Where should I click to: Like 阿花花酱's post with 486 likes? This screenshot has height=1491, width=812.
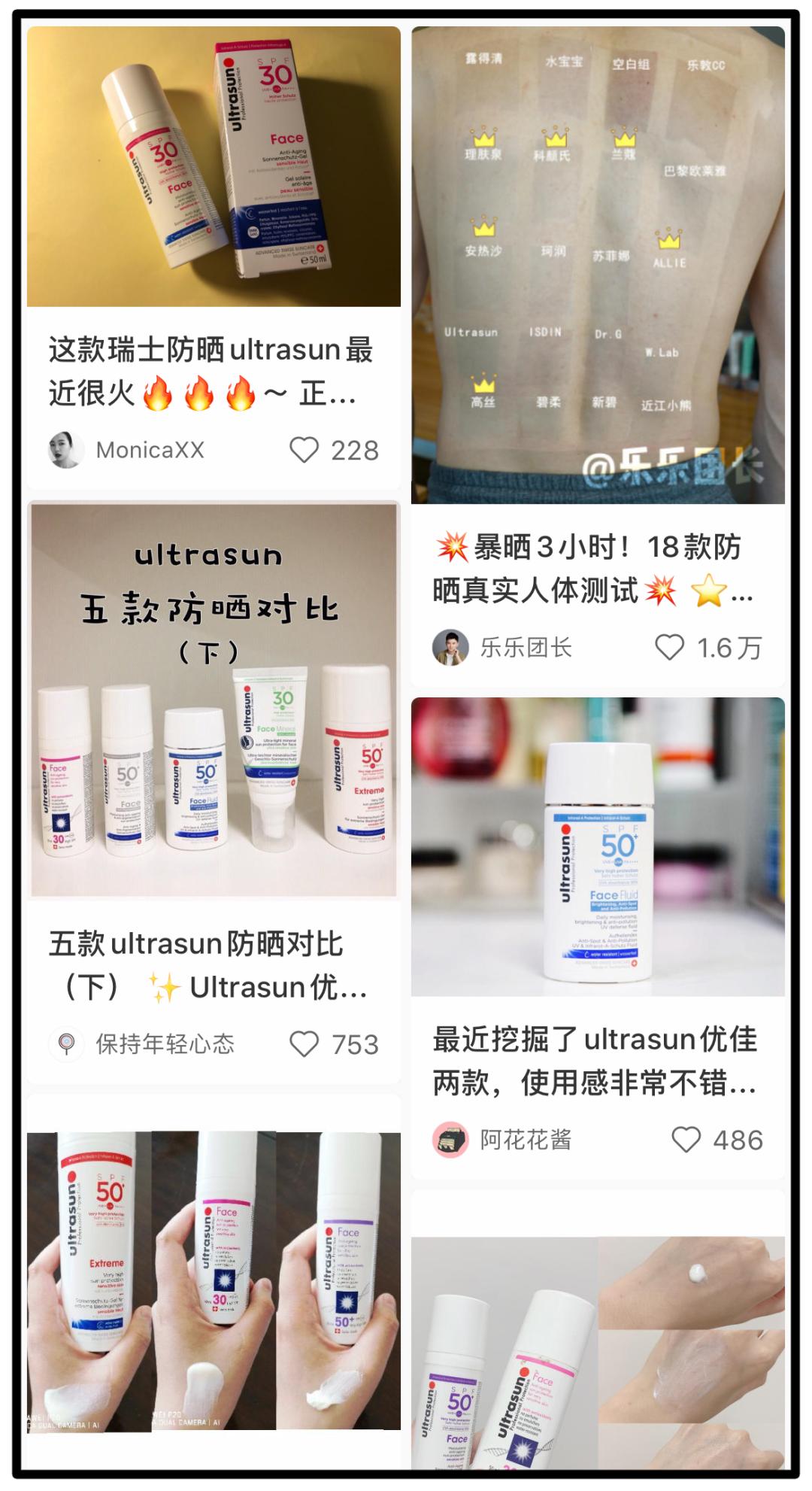[686, 1140]
